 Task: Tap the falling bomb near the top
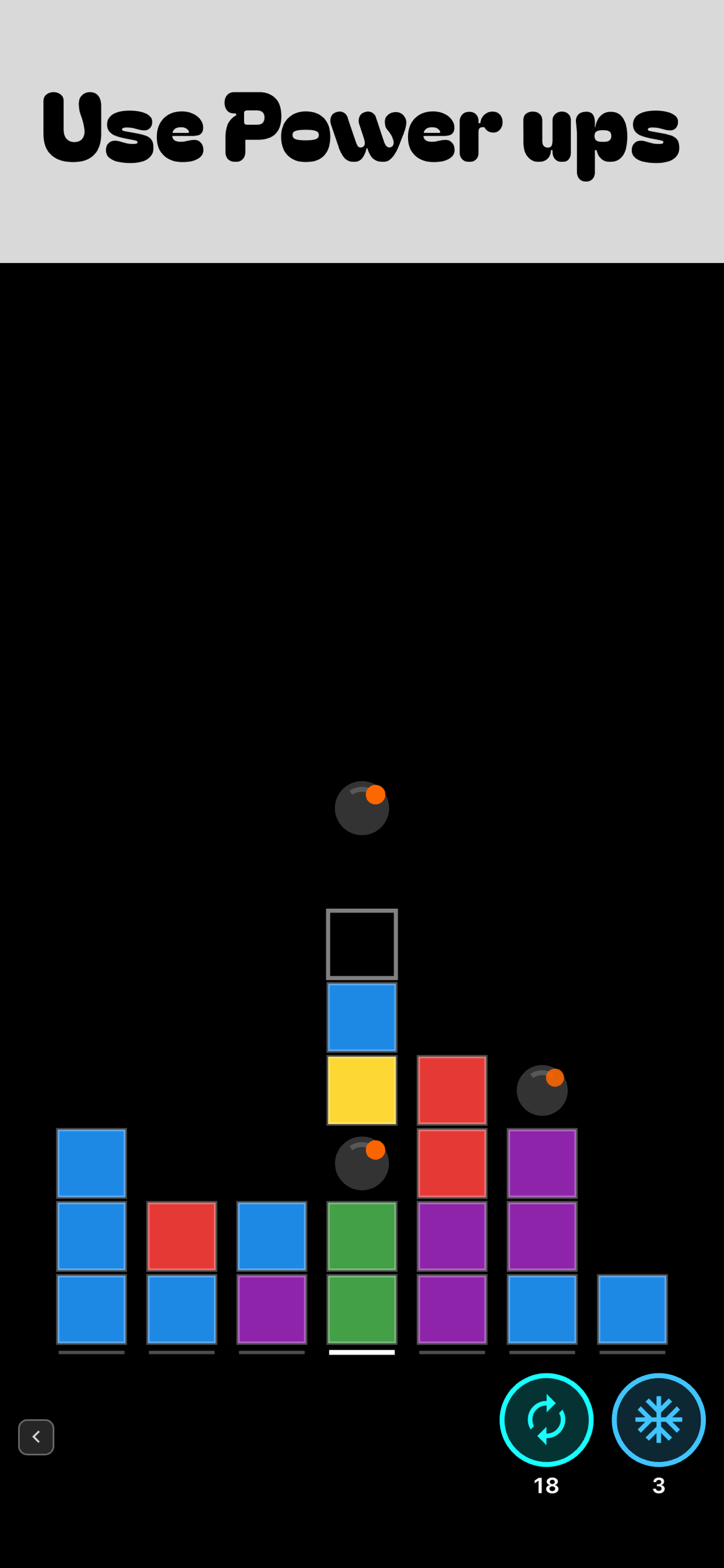click(x=362, y=808)
